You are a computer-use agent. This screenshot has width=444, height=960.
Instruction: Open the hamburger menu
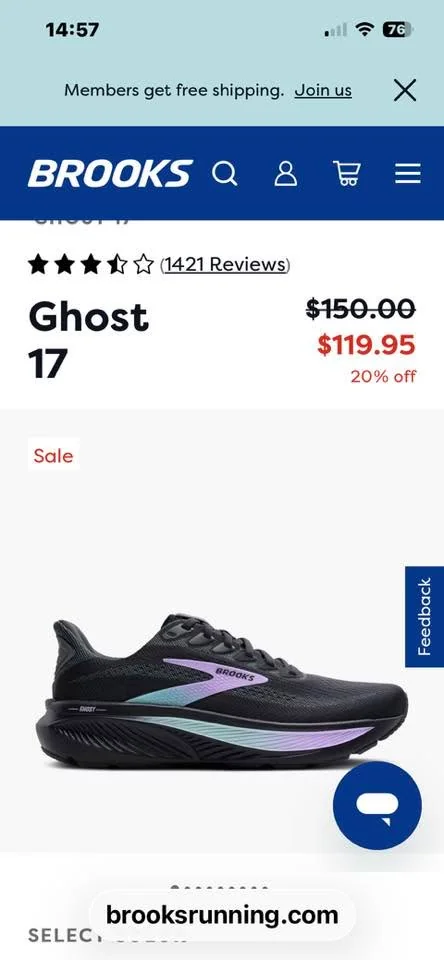pos(408,174)
